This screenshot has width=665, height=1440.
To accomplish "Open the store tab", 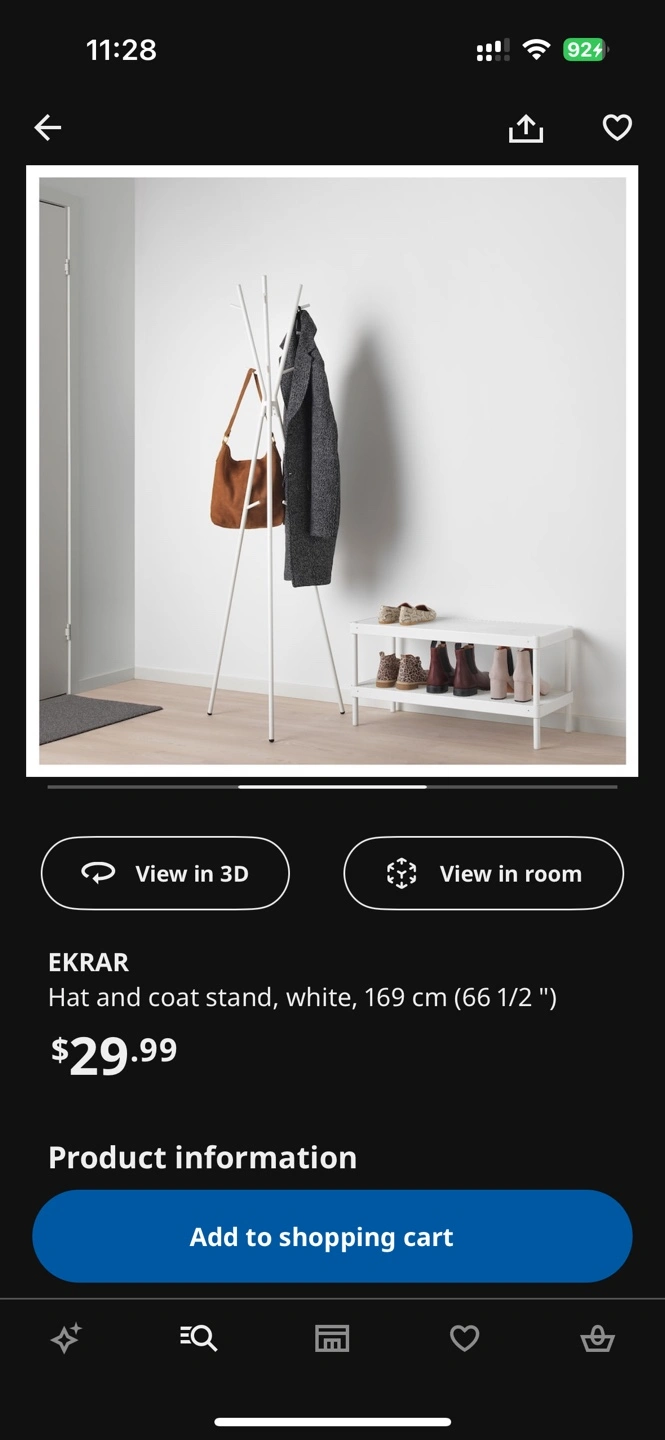I will [332, 1338].
